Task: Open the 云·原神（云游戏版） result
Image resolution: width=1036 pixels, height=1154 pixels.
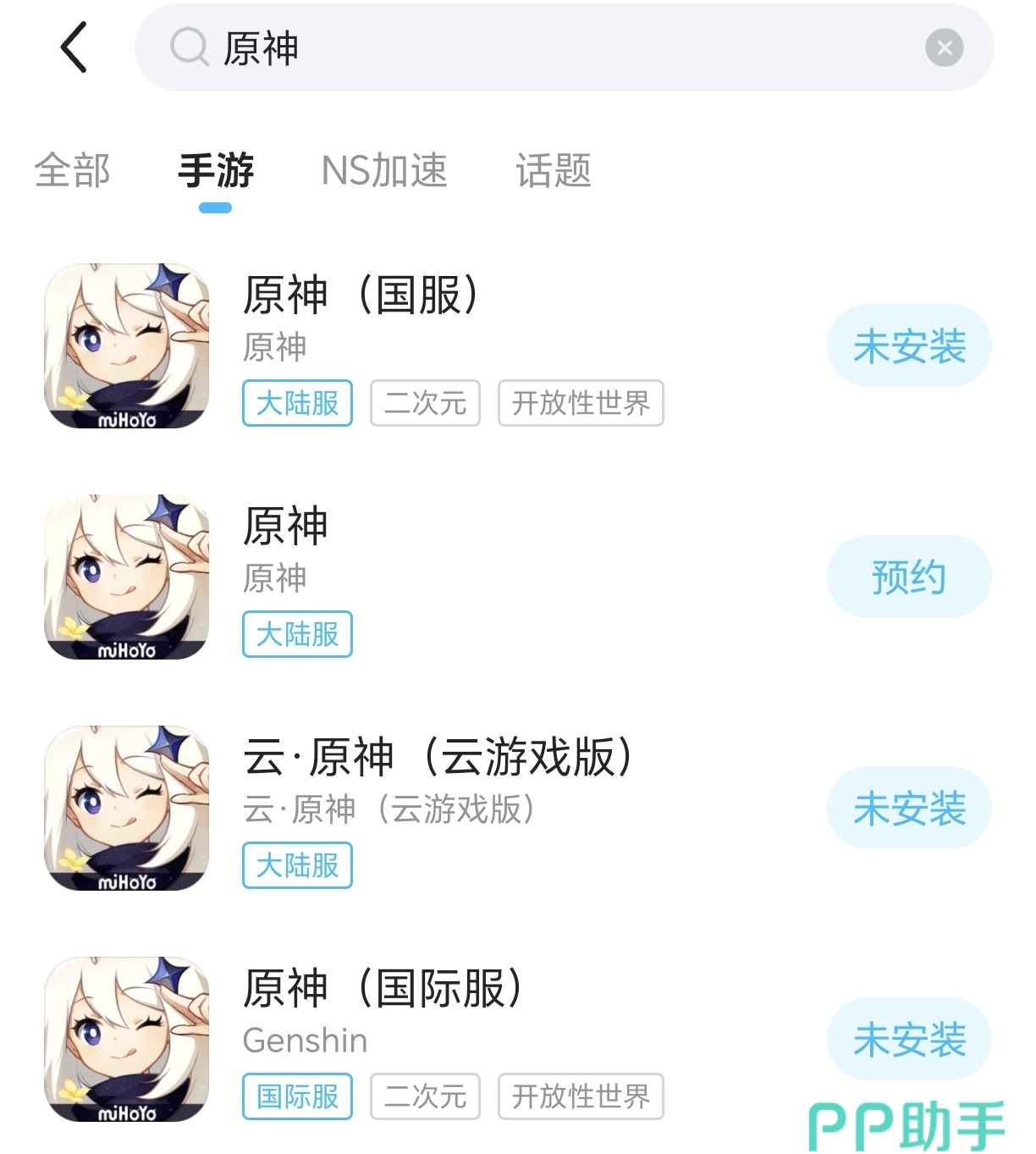Action: pos(438,757)
